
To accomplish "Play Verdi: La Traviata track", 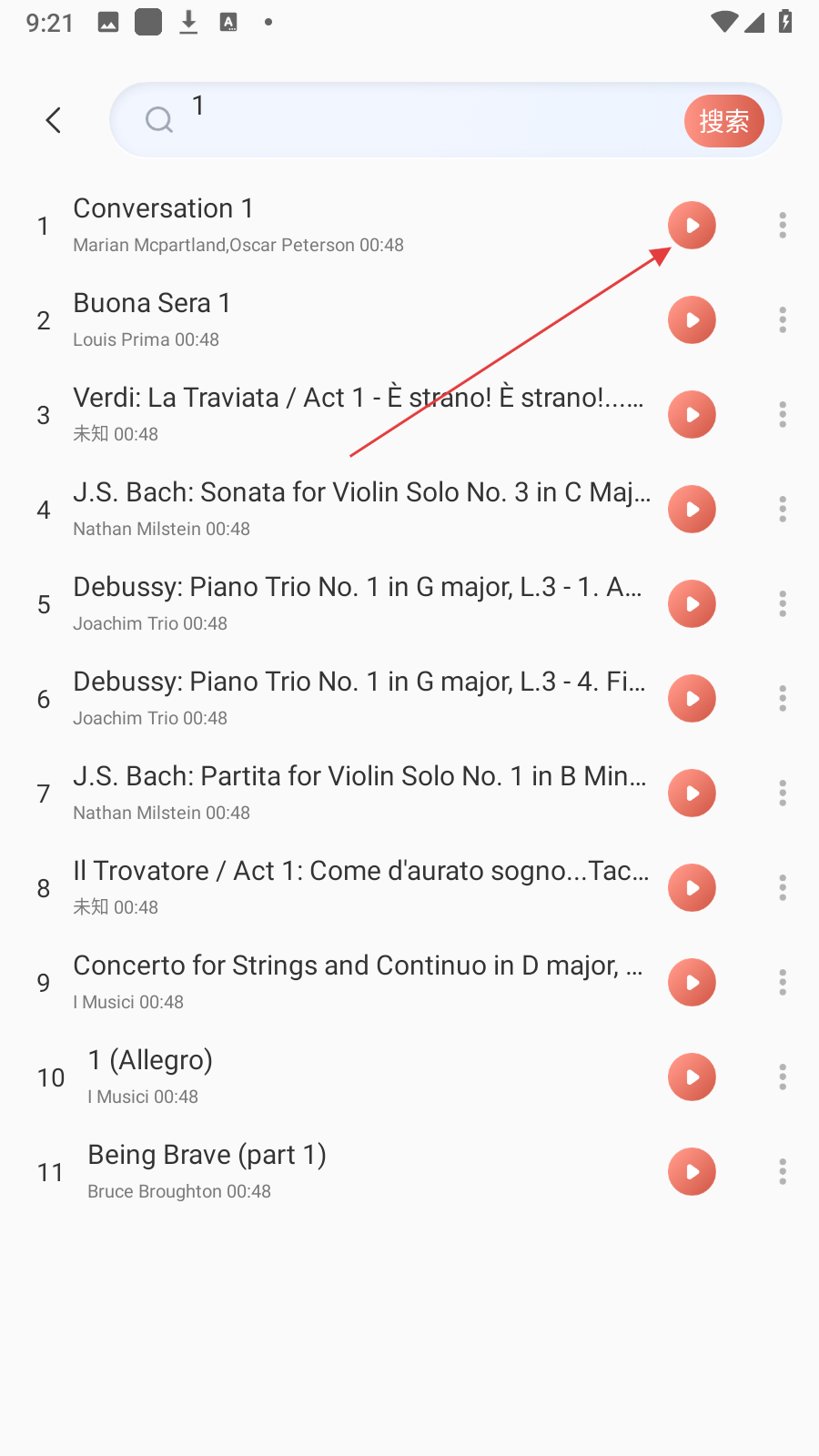I will pyautogui.click(x=692, y=415).
